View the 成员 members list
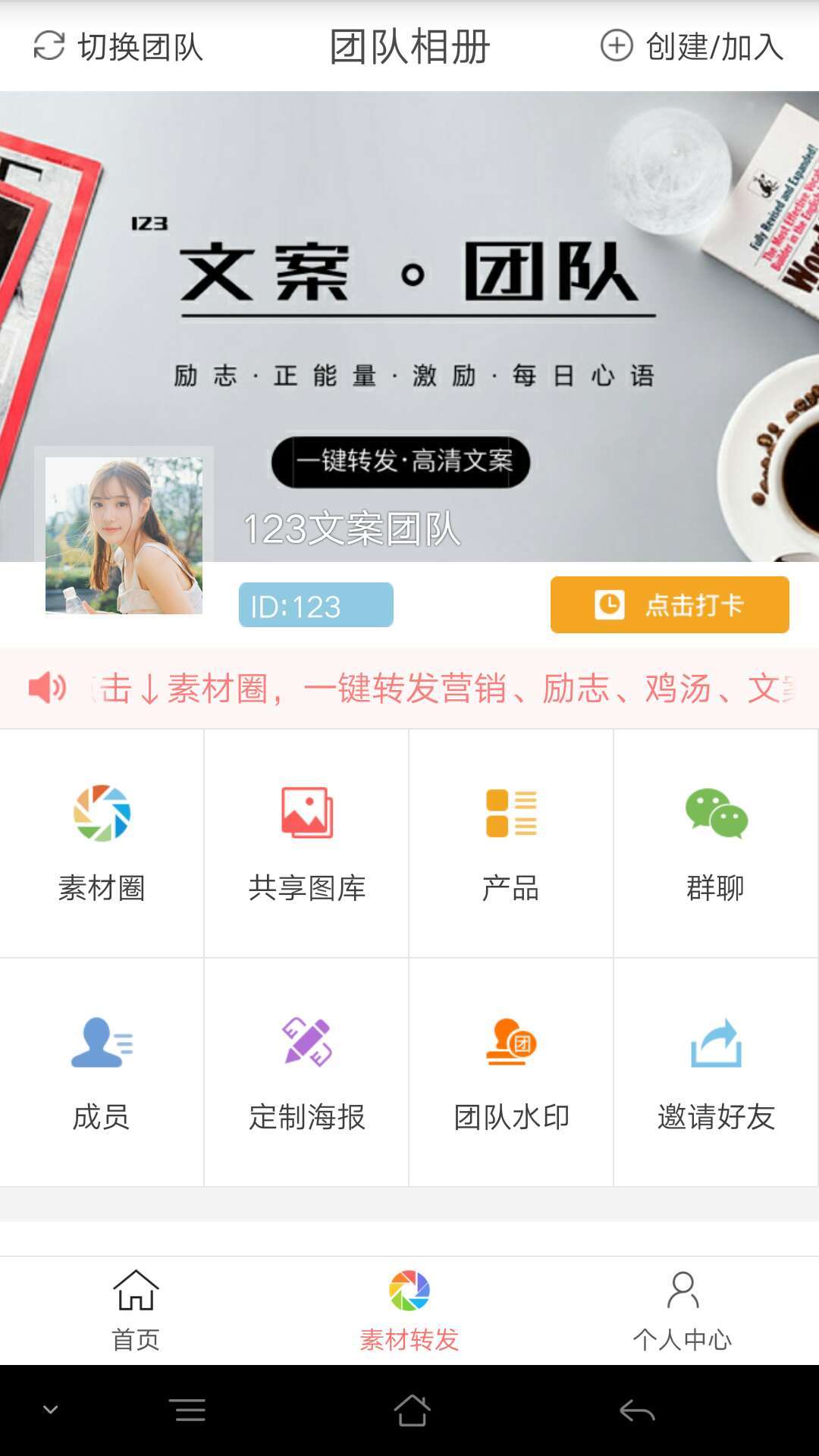819x1456 pixels. pos(102,1072)
